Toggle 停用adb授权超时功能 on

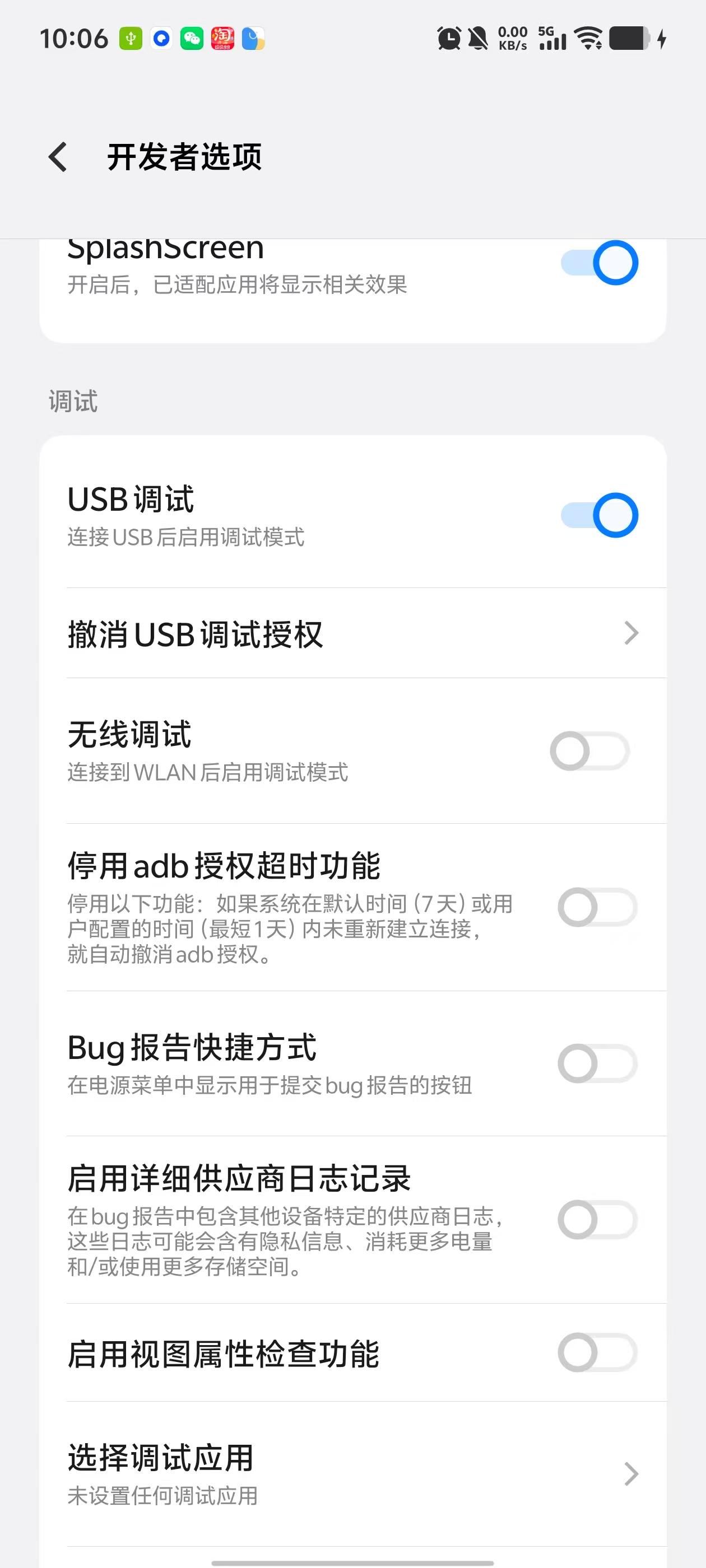tap(597, 908)
